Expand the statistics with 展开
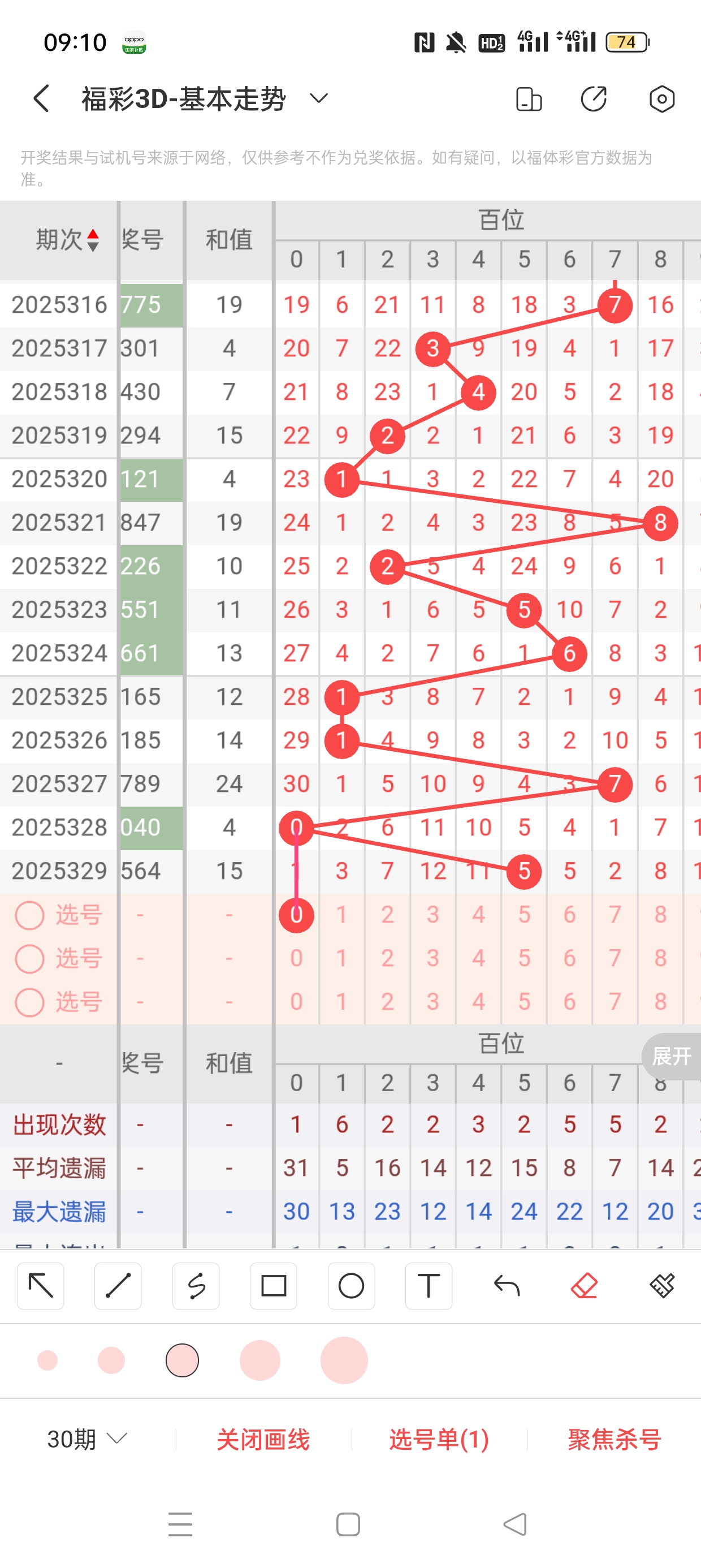Screen dimensions: 701x1568 click(x=672, y=1056)
